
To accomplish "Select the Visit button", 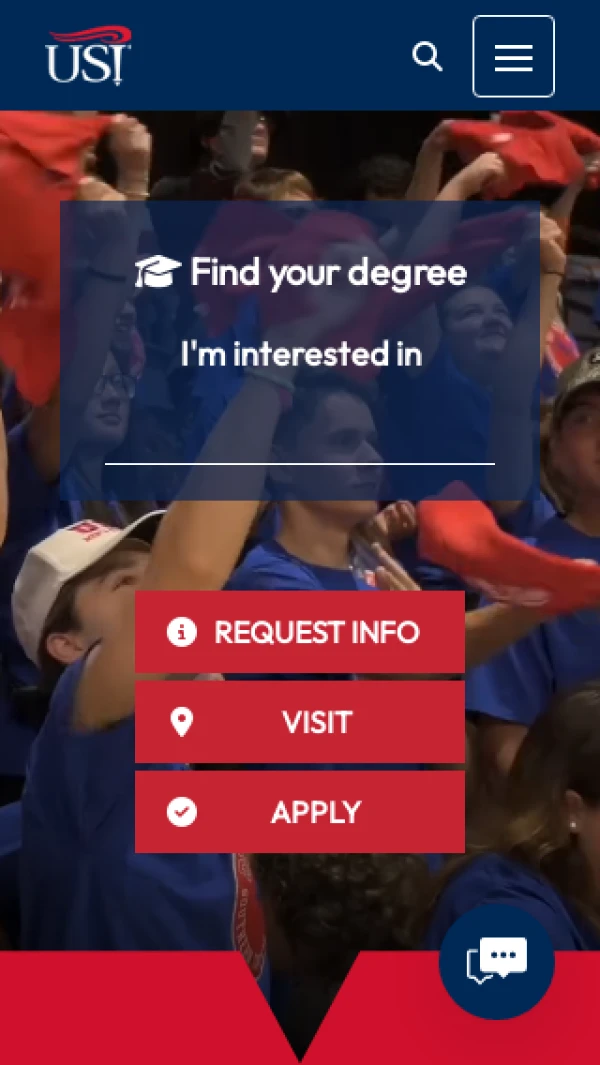I will [300, 722].
